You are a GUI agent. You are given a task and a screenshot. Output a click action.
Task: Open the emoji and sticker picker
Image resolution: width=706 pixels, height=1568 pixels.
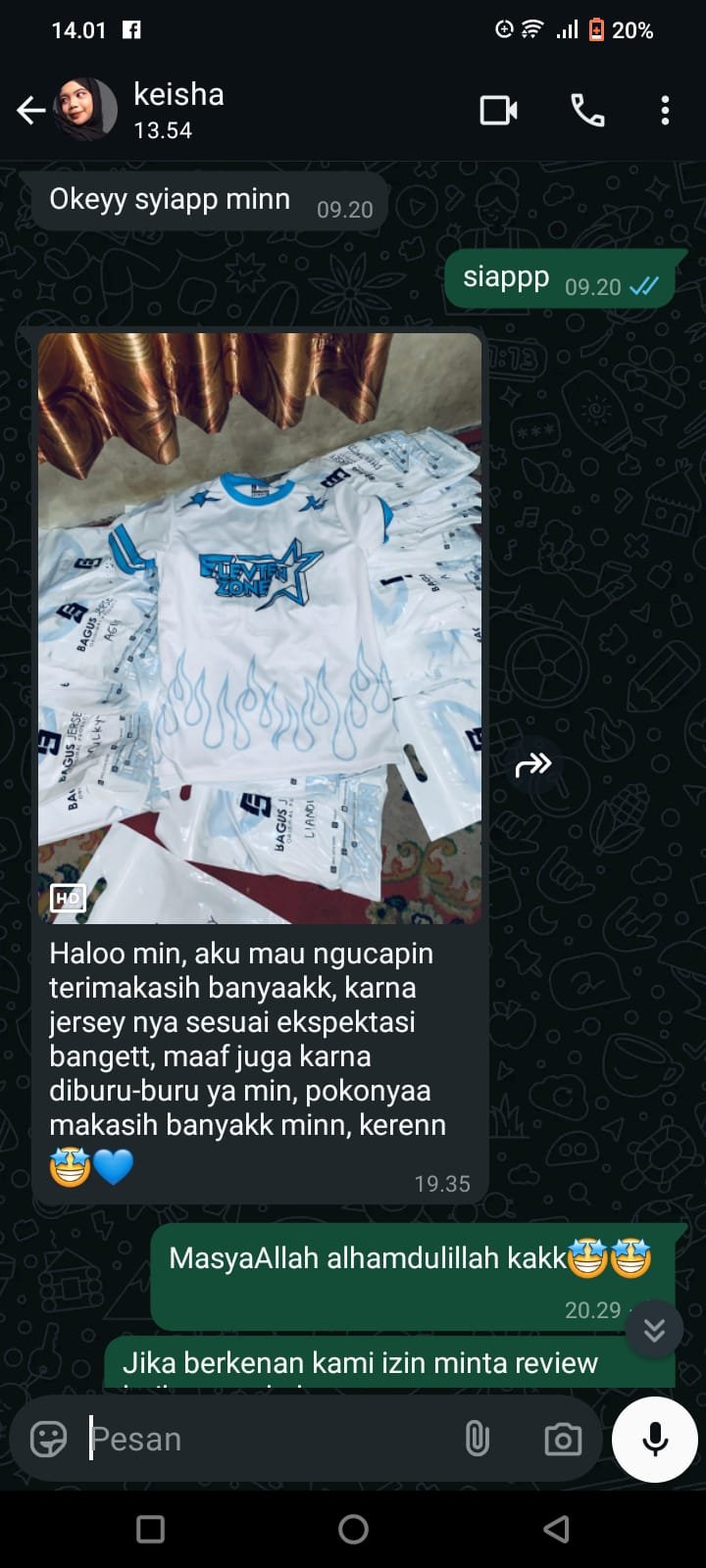(x=49, y=1439)
